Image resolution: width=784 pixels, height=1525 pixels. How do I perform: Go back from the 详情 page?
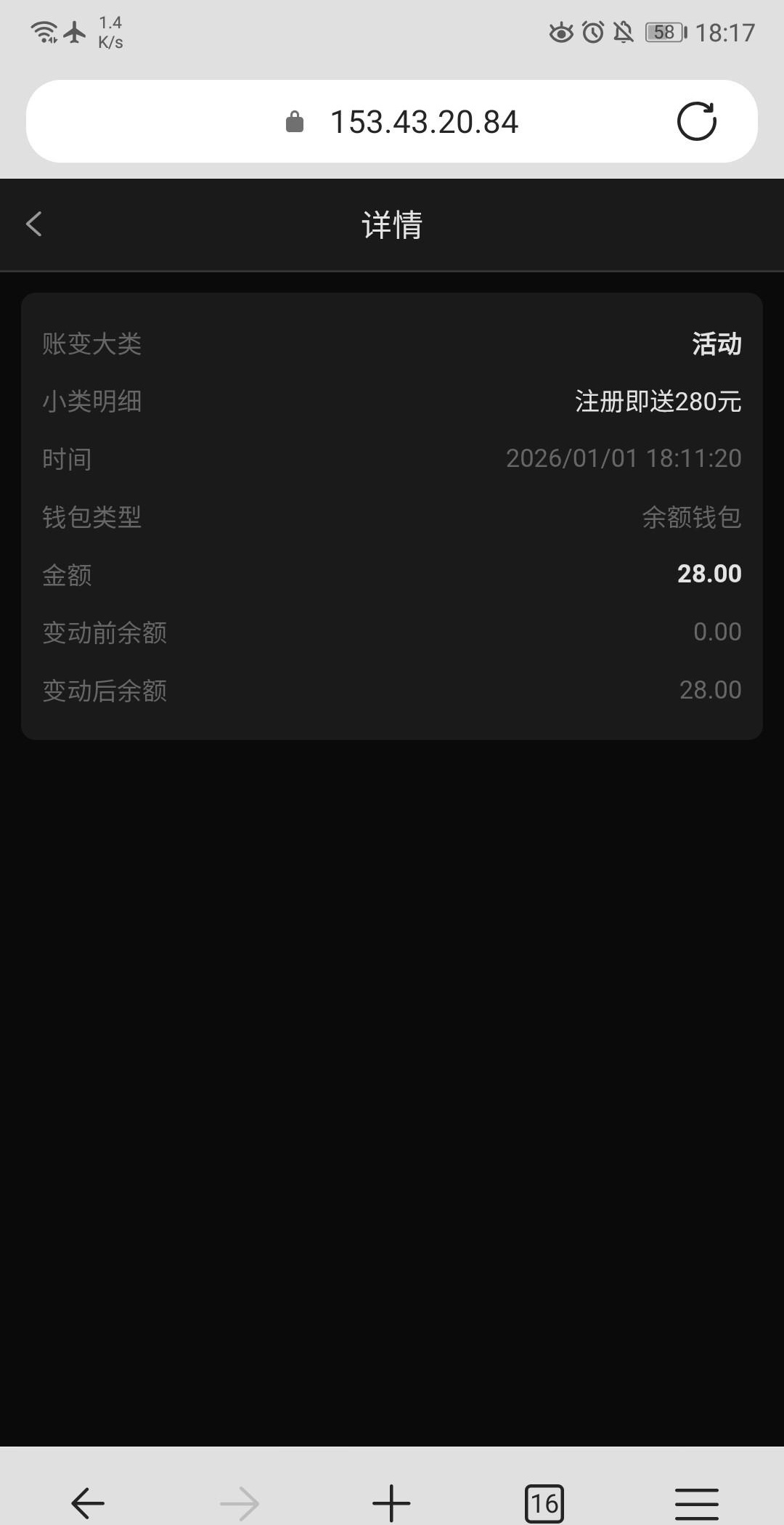tap(34, 224)
